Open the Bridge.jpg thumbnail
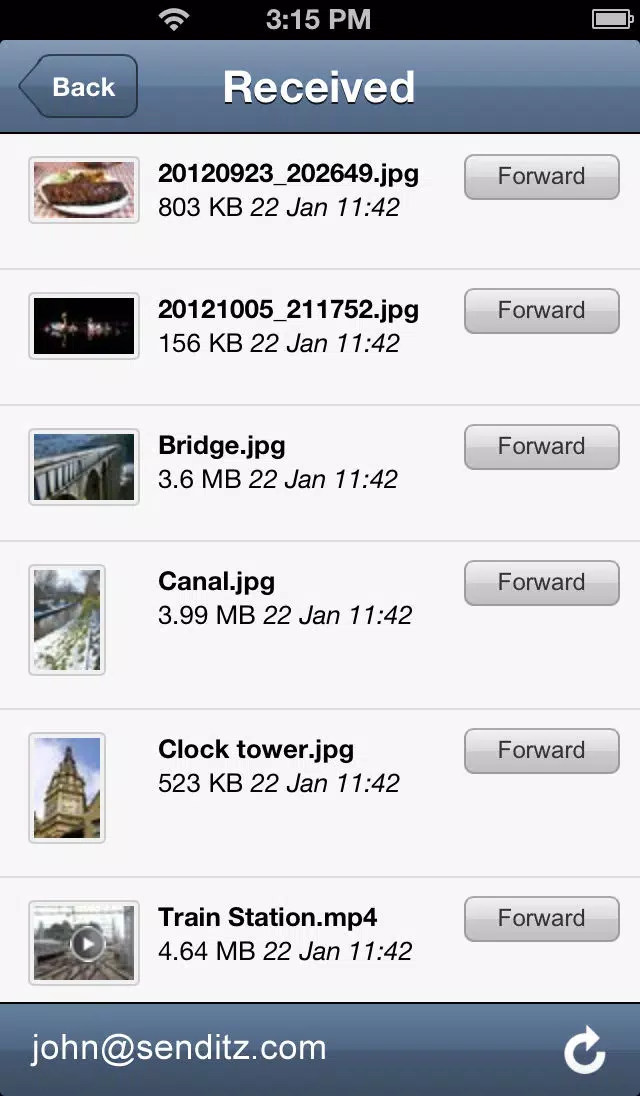Image resolution: width=640 pixels, height=1096 pixels. (x=84, y=467)
